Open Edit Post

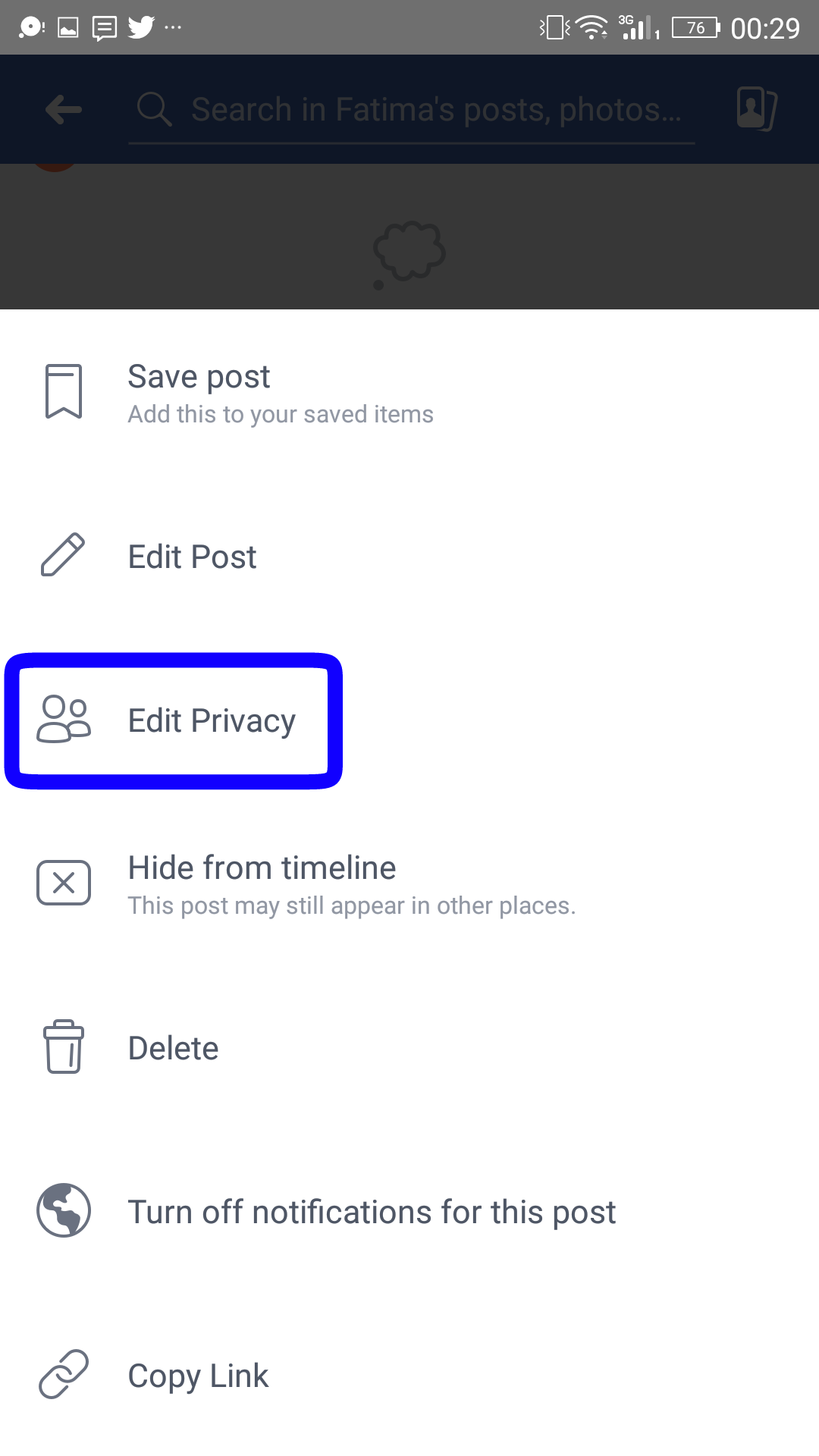point(409,556)
